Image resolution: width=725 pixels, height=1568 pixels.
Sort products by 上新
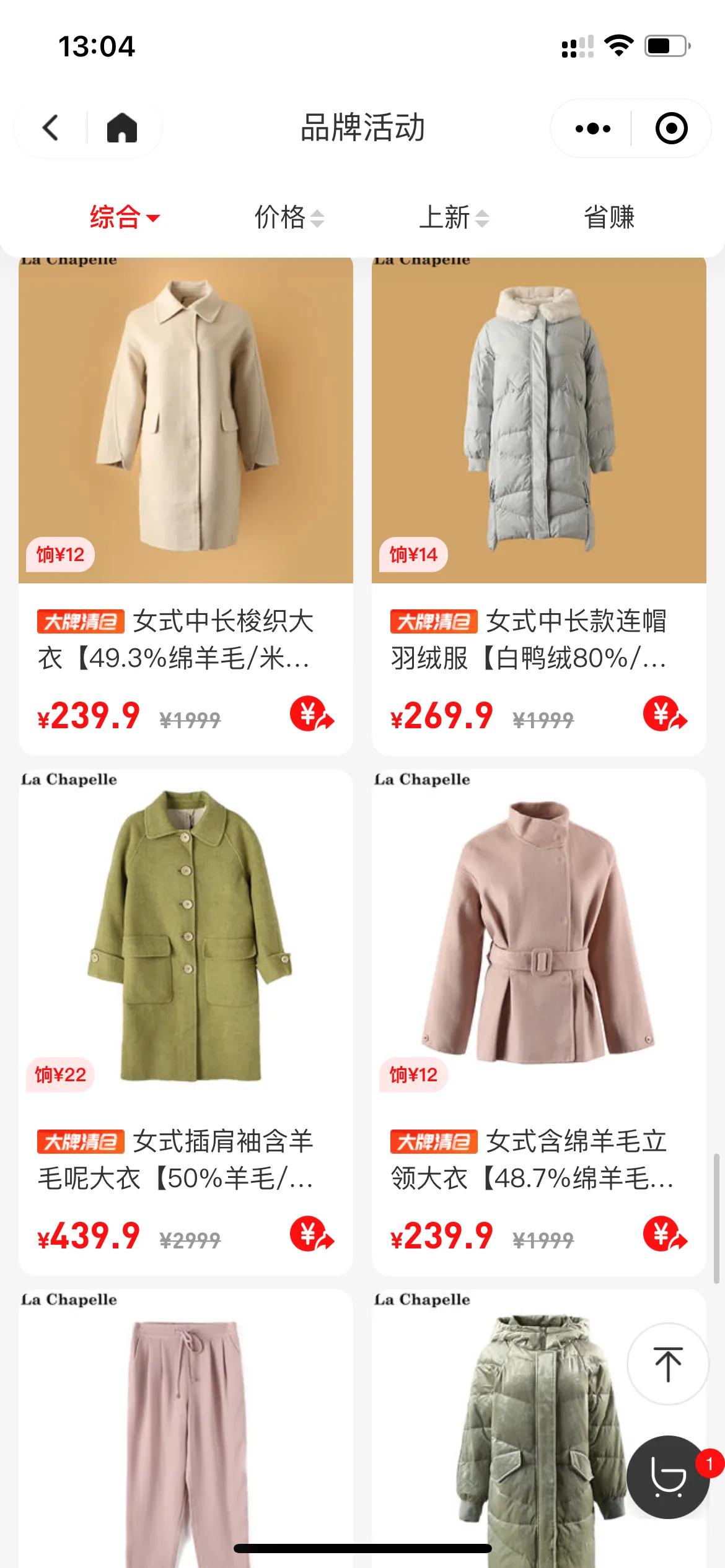(454, 217)
